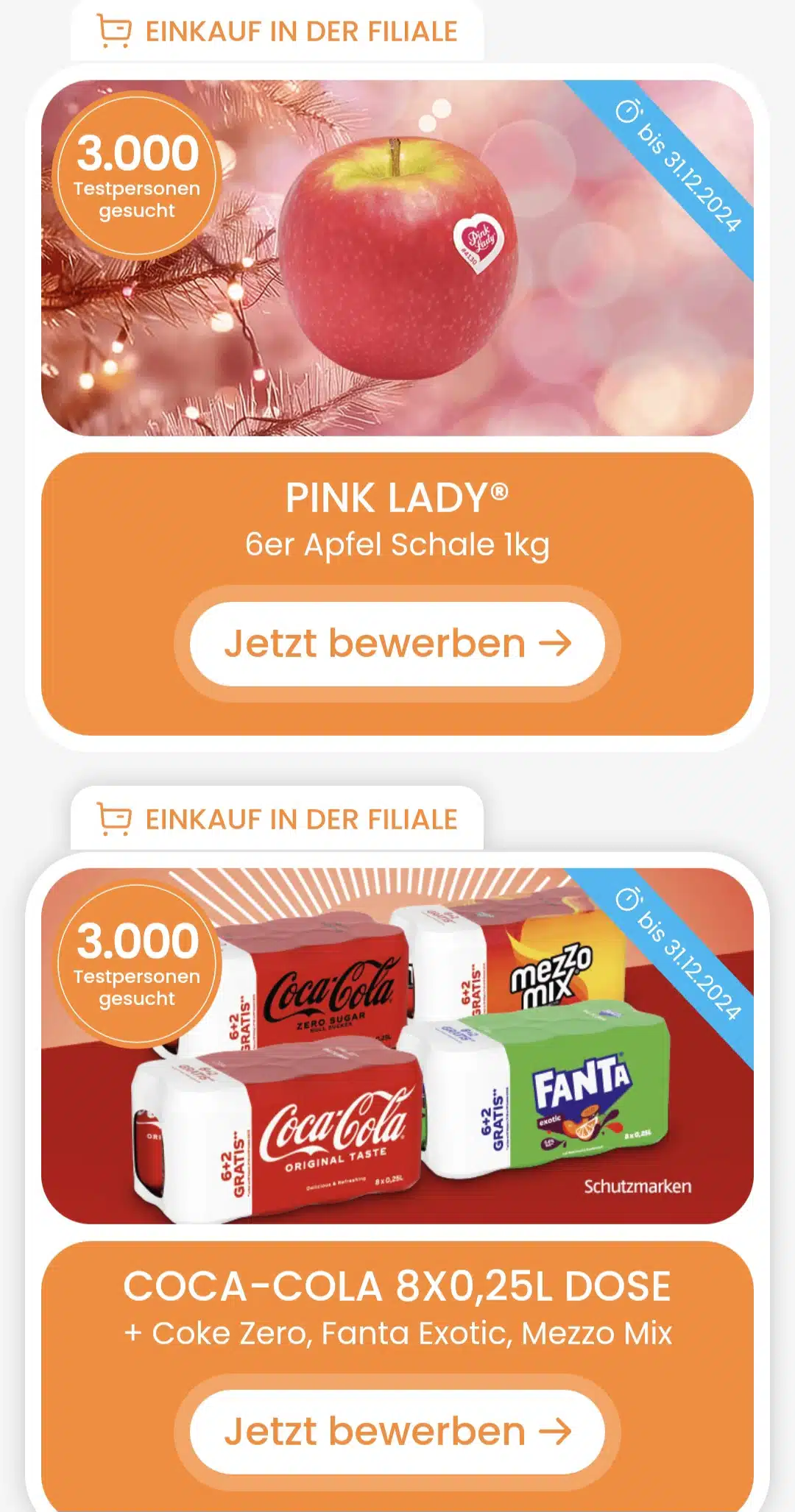Apply for the Pink Lady apple test

point(397,644)
